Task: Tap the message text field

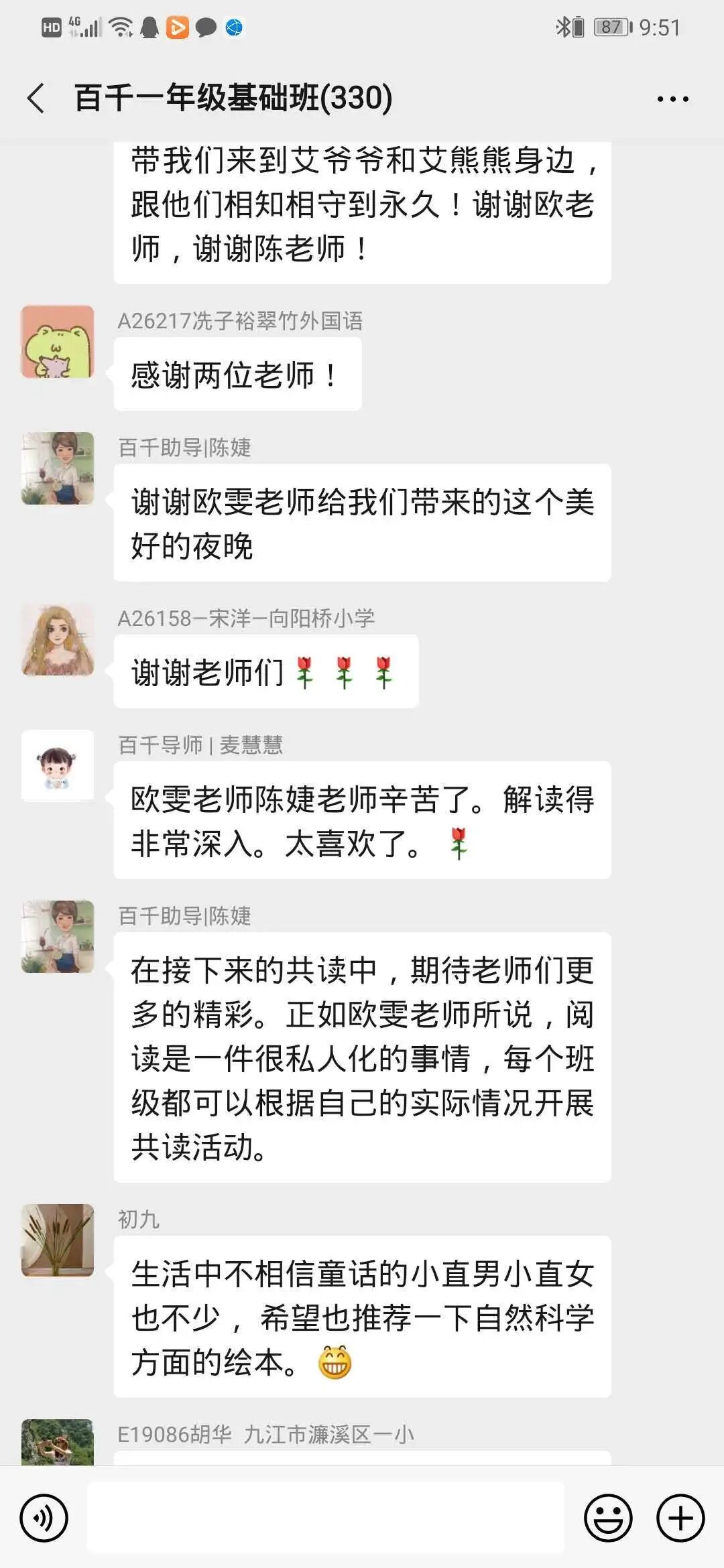Action: pos(326,1518)
